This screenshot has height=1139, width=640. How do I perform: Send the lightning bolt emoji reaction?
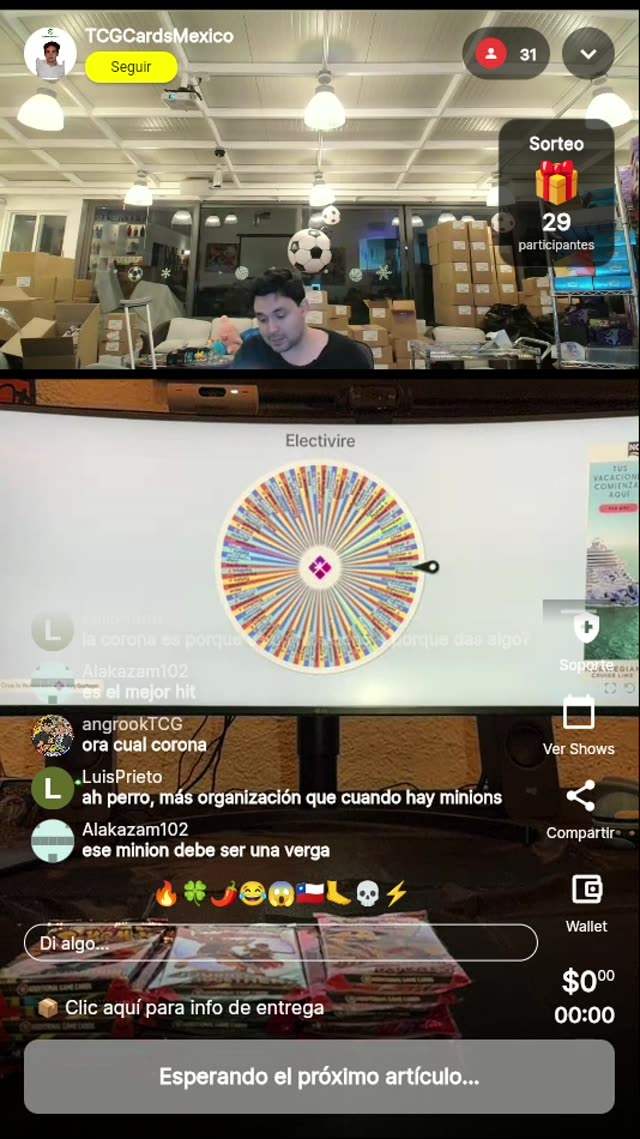click(396, 893)
